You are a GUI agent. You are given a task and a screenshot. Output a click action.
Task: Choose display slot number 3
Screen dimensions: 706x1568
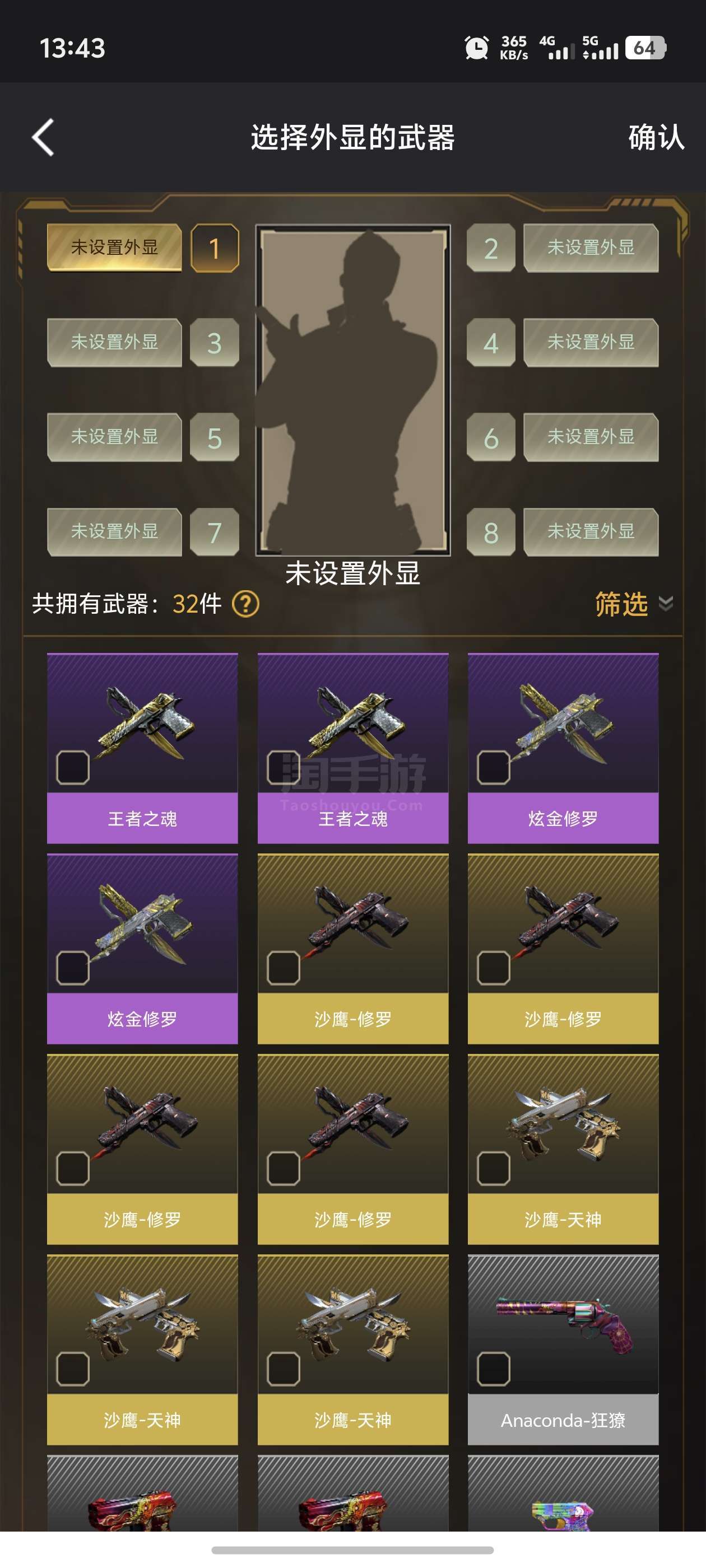click(215, 343)
